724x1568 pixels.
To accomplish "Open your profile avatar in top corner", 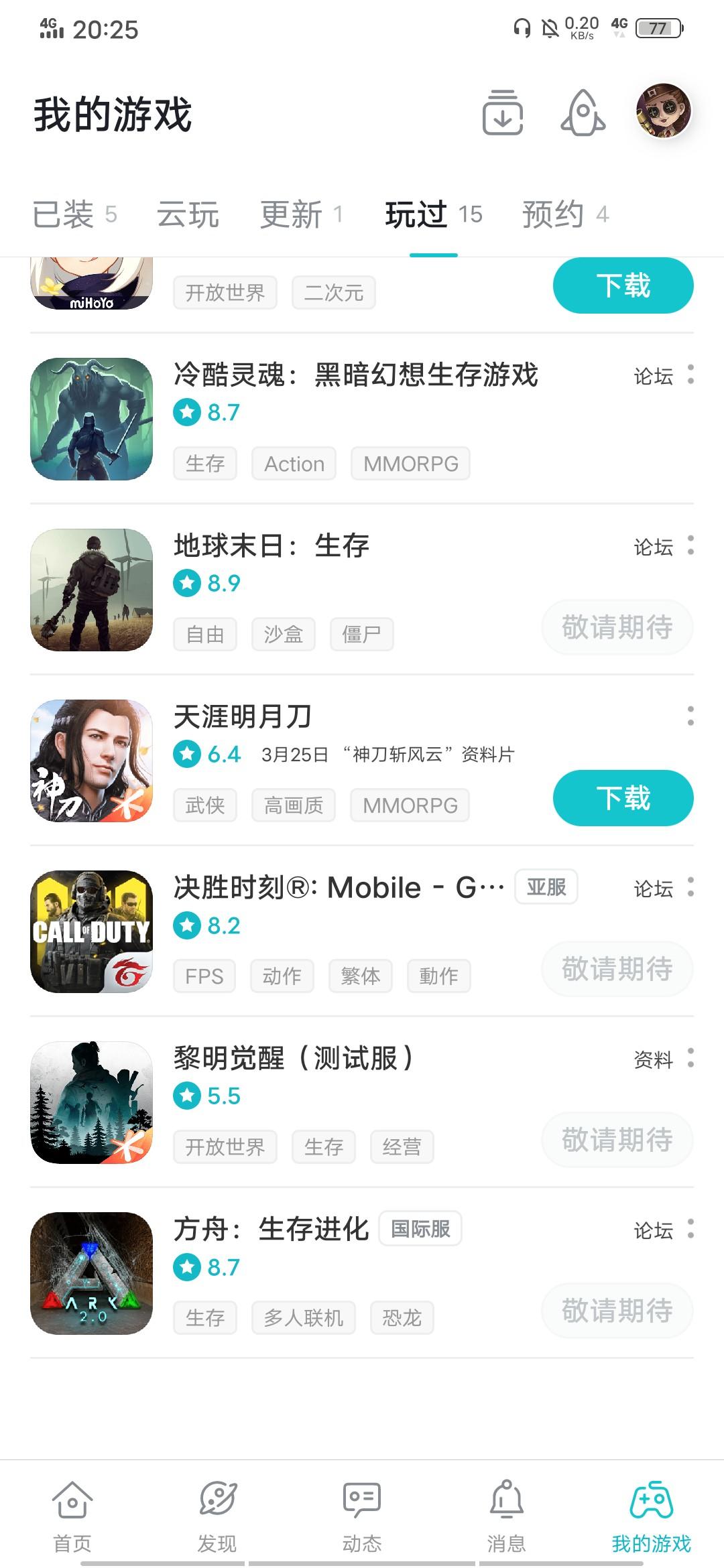I will pyautogui.click(x=663, y=115).
